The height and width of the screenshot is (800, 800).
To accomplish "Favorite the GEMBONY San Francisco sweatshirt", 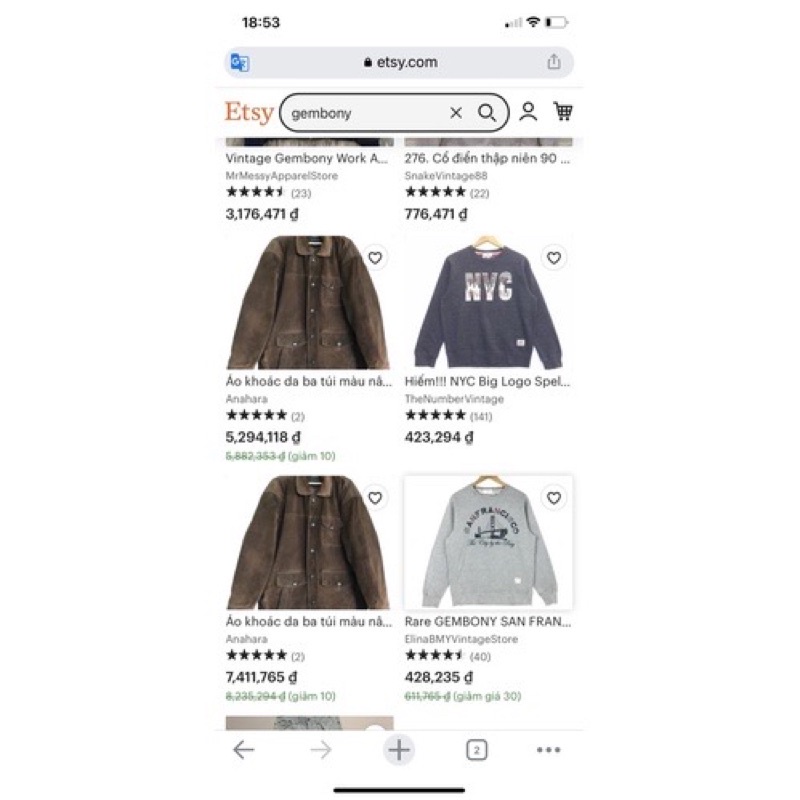I will click(554, 498).
